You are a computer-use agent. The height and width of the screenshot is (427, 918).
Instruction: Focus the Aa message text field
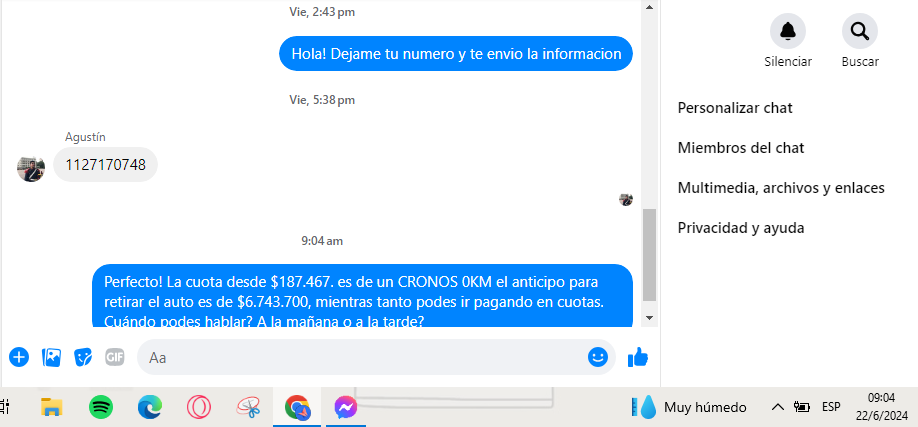(360, 357)
